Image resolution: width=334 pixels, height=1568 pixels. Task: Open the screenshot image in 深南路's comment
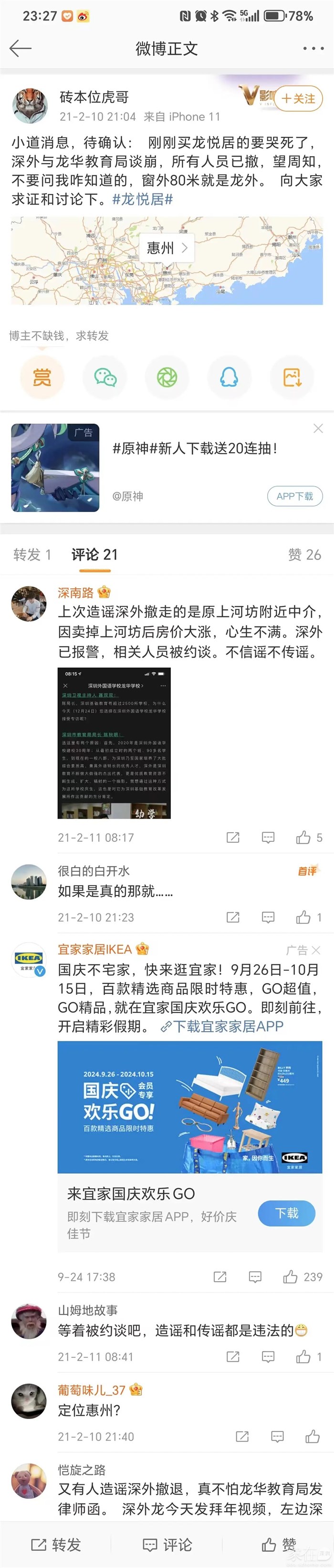point(114,743)
